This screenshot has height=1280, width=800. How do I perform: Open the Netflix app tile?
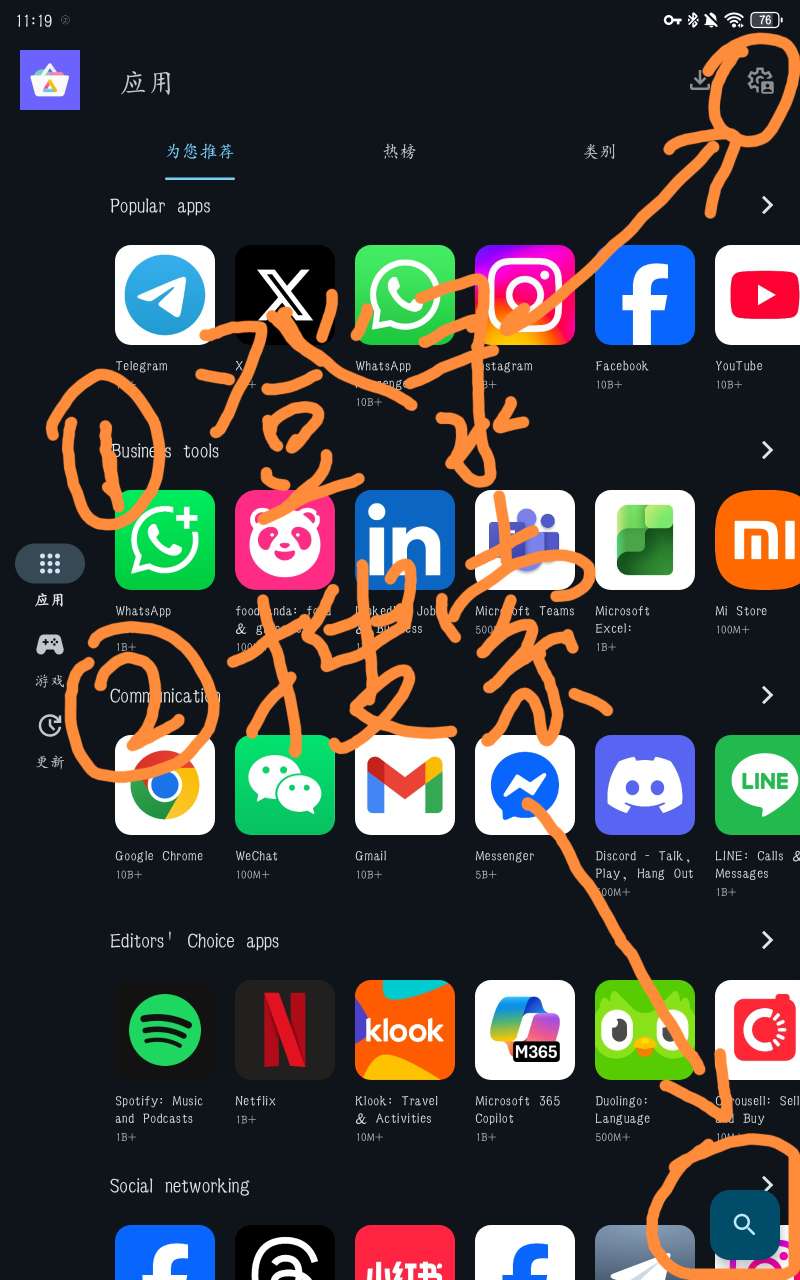click(x=285, y=1030)
